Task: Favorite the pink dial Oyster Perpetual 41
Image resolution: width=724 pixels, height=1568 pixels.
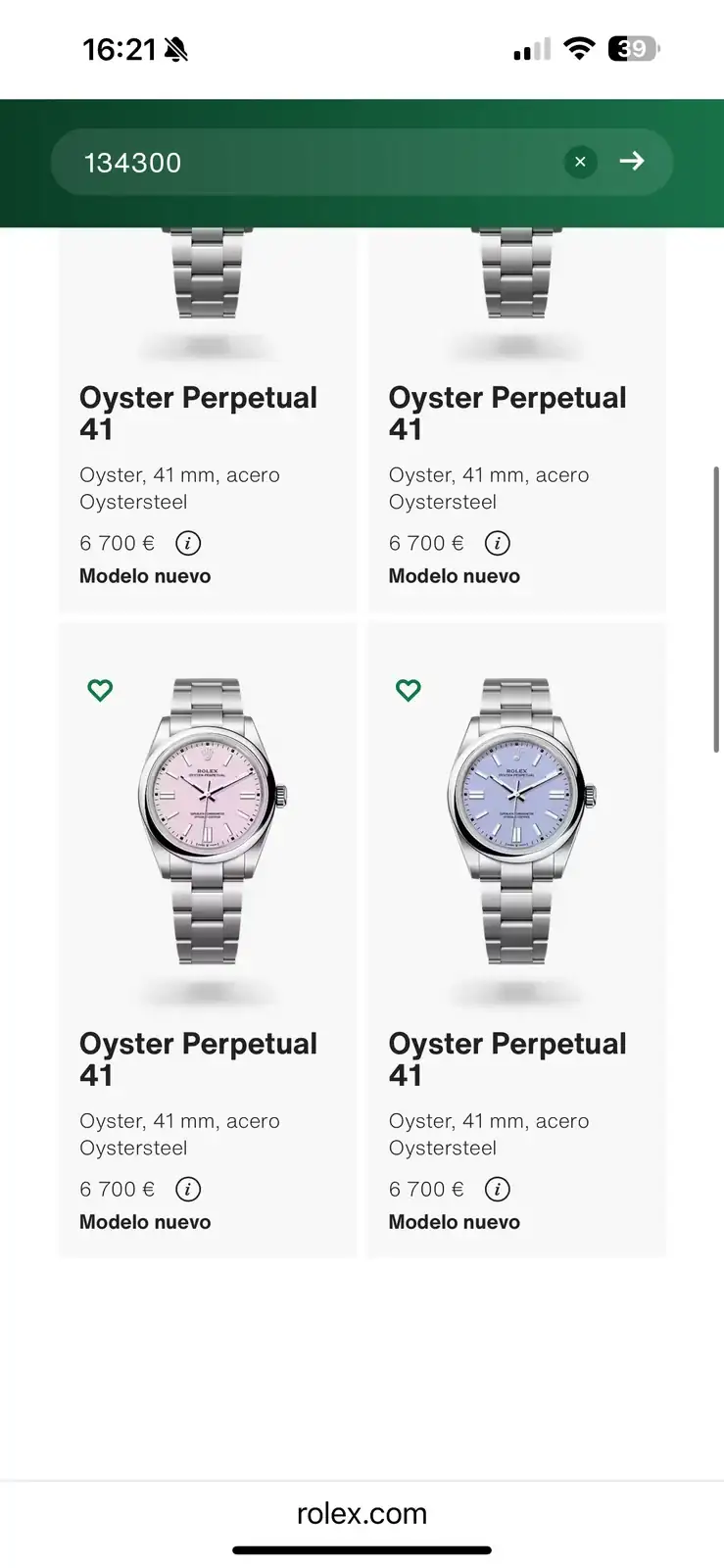Action: 100,690
